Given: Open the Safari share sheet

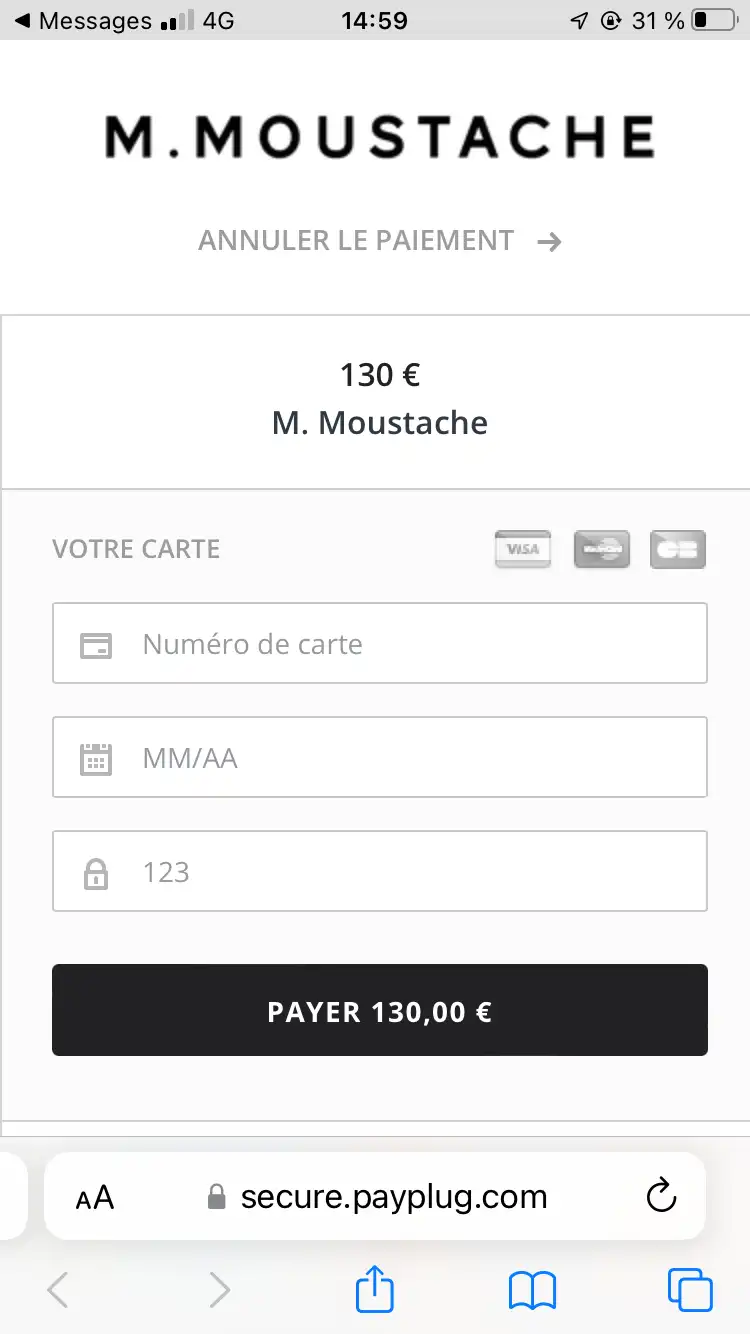Looking at the screenshot, I should pos(375,1290).
